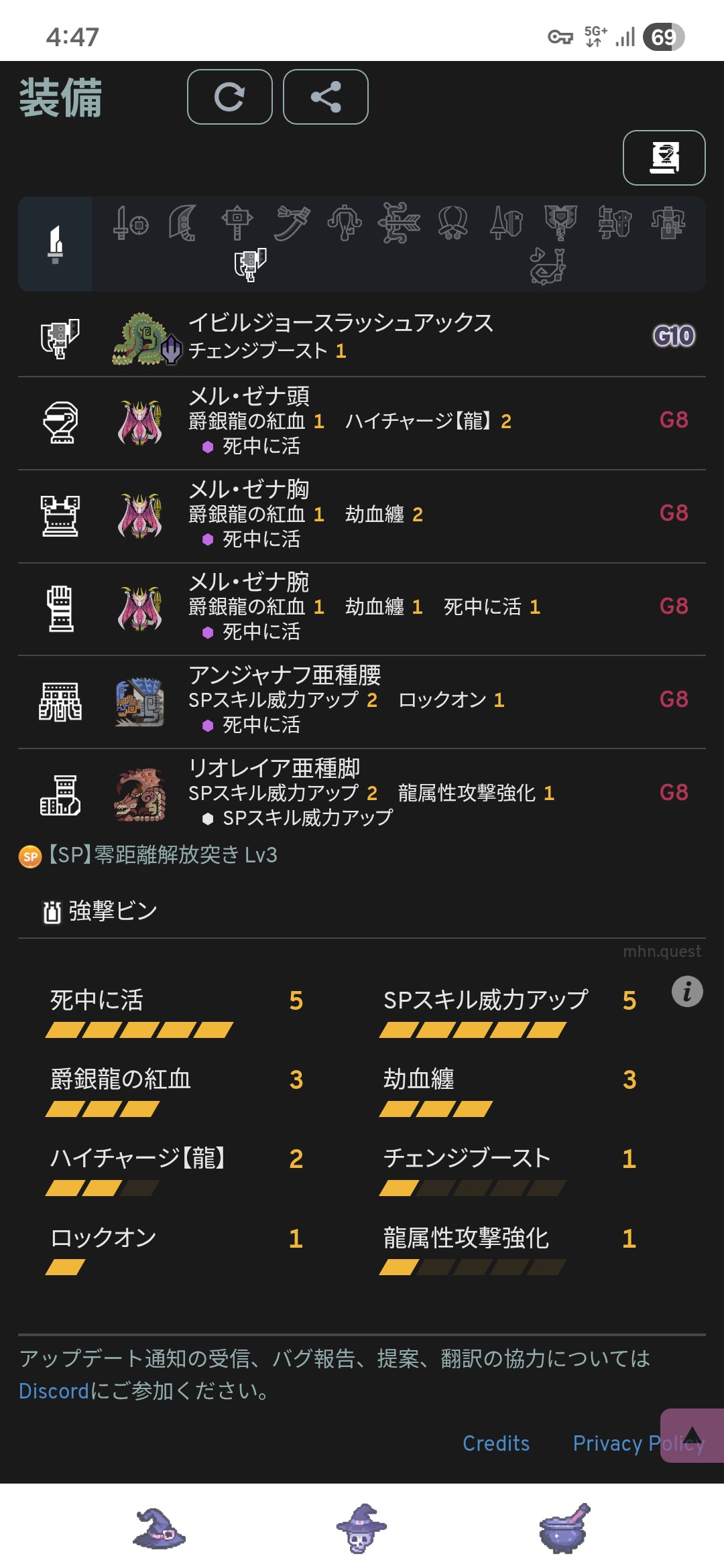Open the メル・ゼナ頭 helmet row
This screenshot has height=1568, width=724.
click(x=362, y=422)
